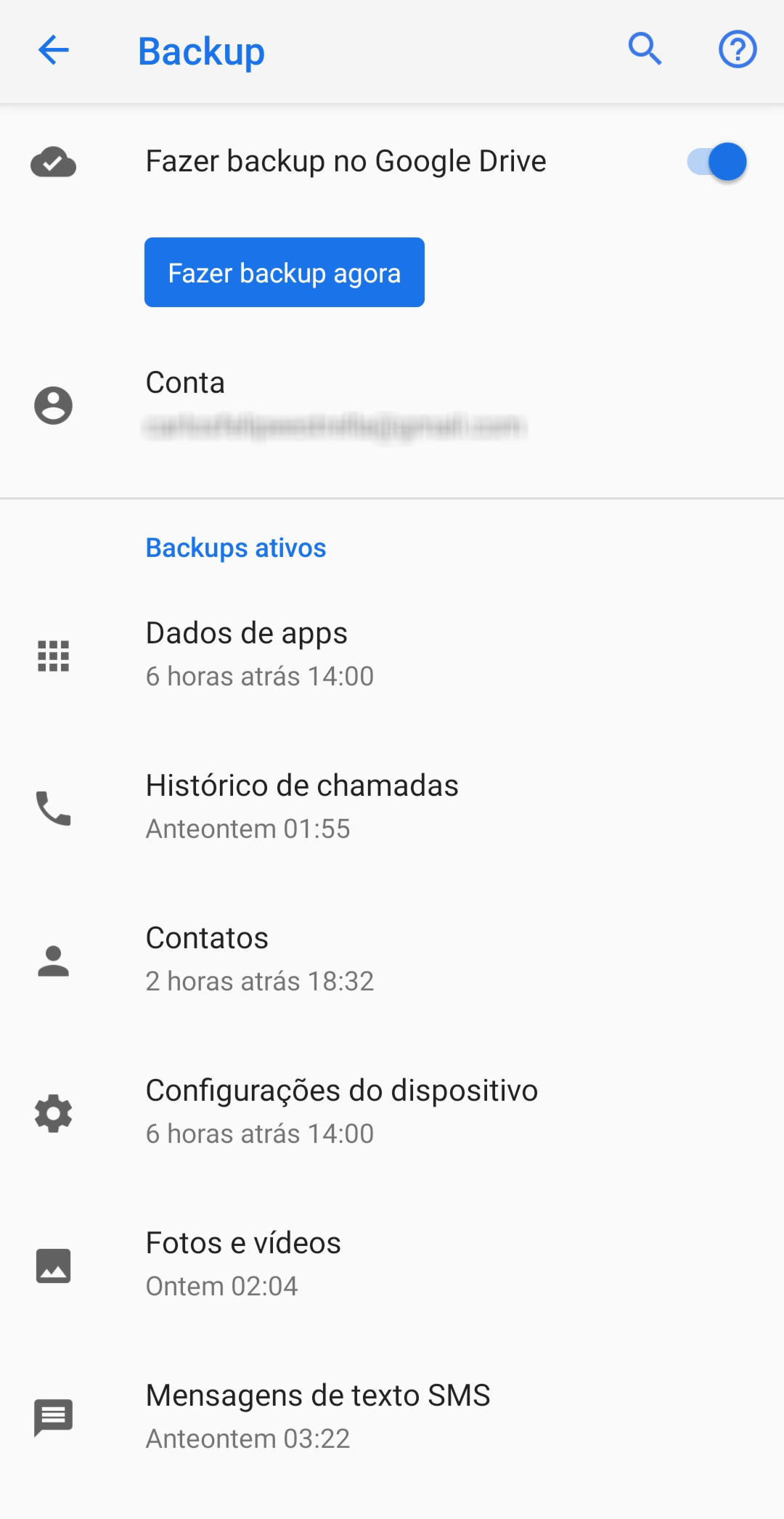
Task: Select the apps grid icon beside Dados de apps
Action: [53, 654]
